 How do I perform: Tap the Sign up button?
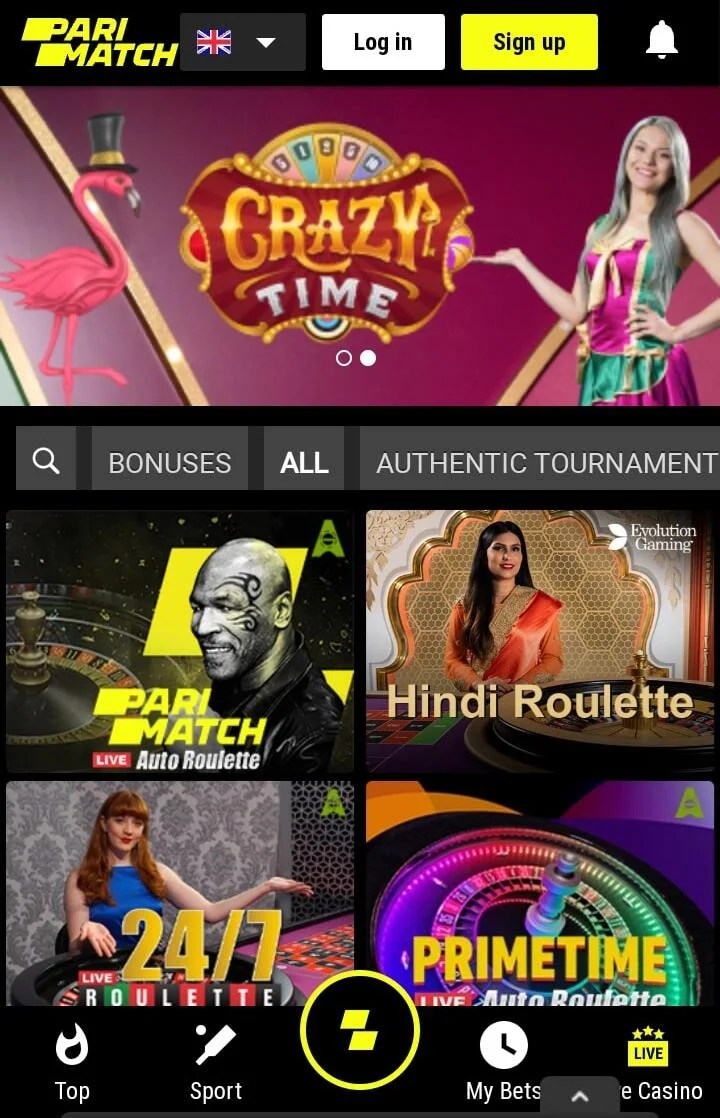point(529,42)
